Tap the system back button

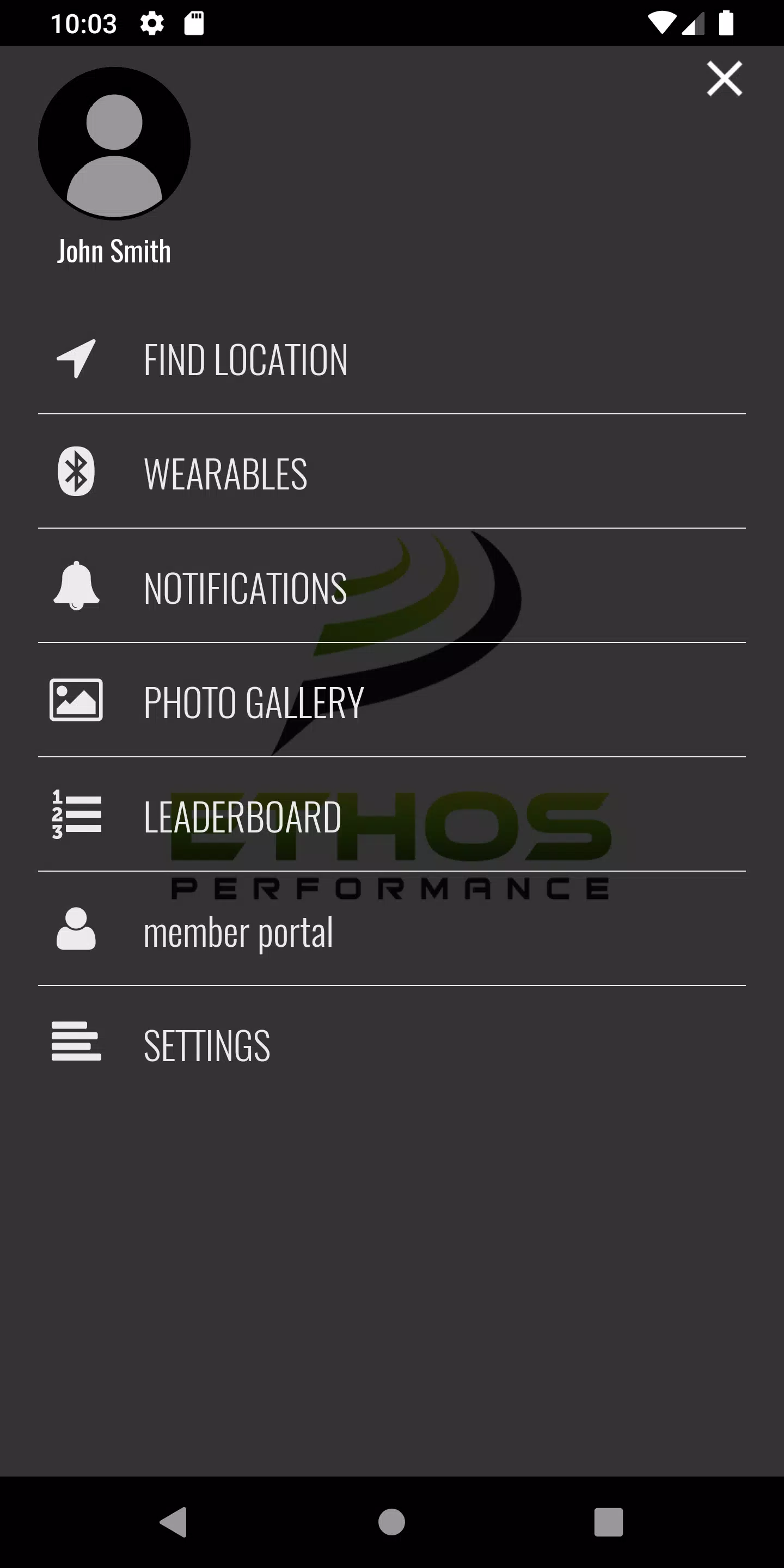pos(174,1522)
